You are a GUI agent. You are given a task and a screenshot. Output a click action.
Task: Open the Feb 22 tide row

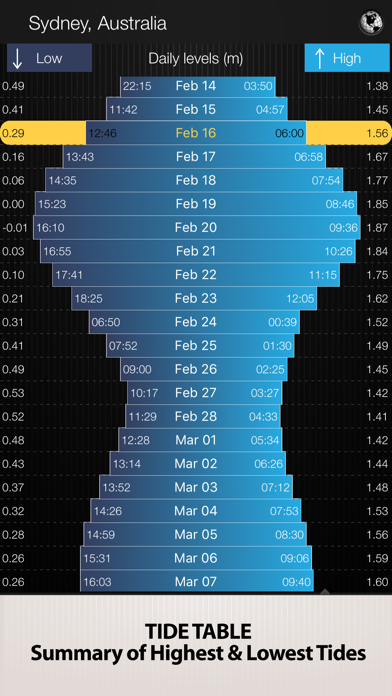tap(196, 275)
